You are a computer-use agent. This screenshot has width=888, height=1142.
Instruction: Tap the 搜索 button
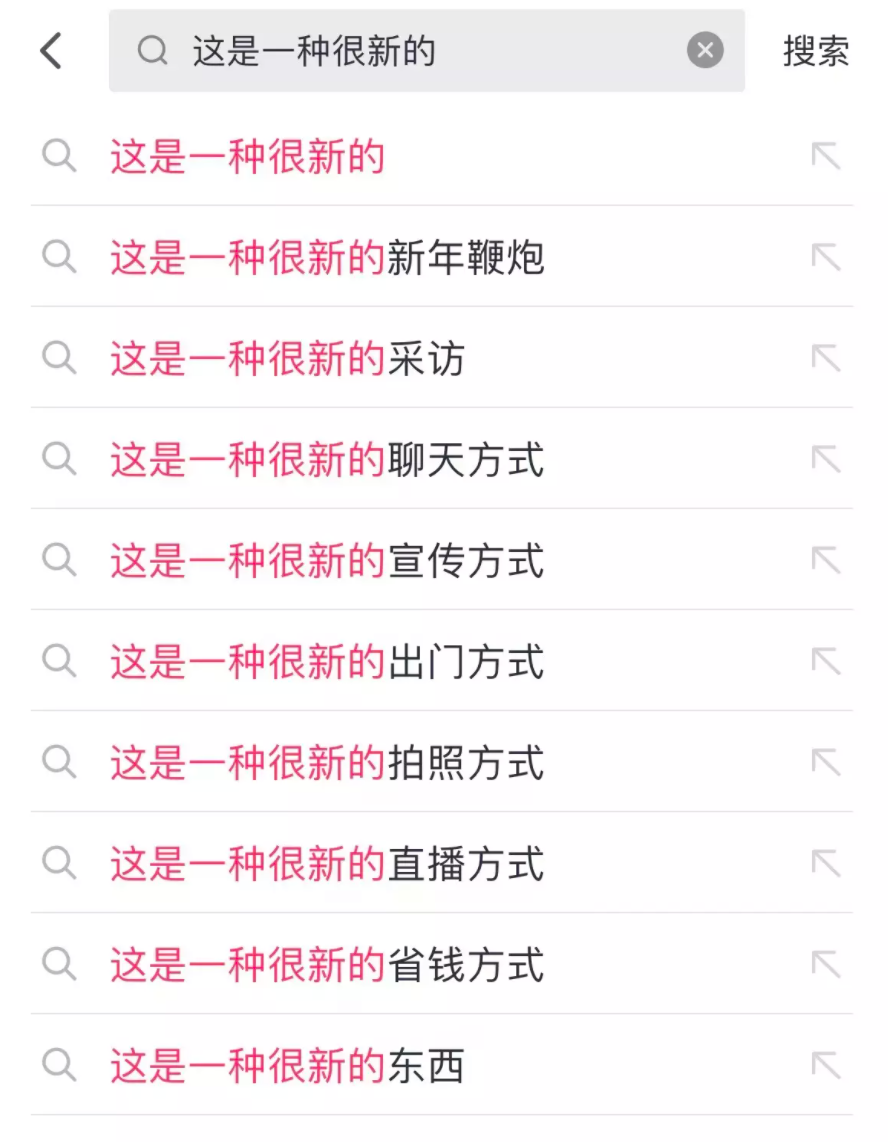816,51
